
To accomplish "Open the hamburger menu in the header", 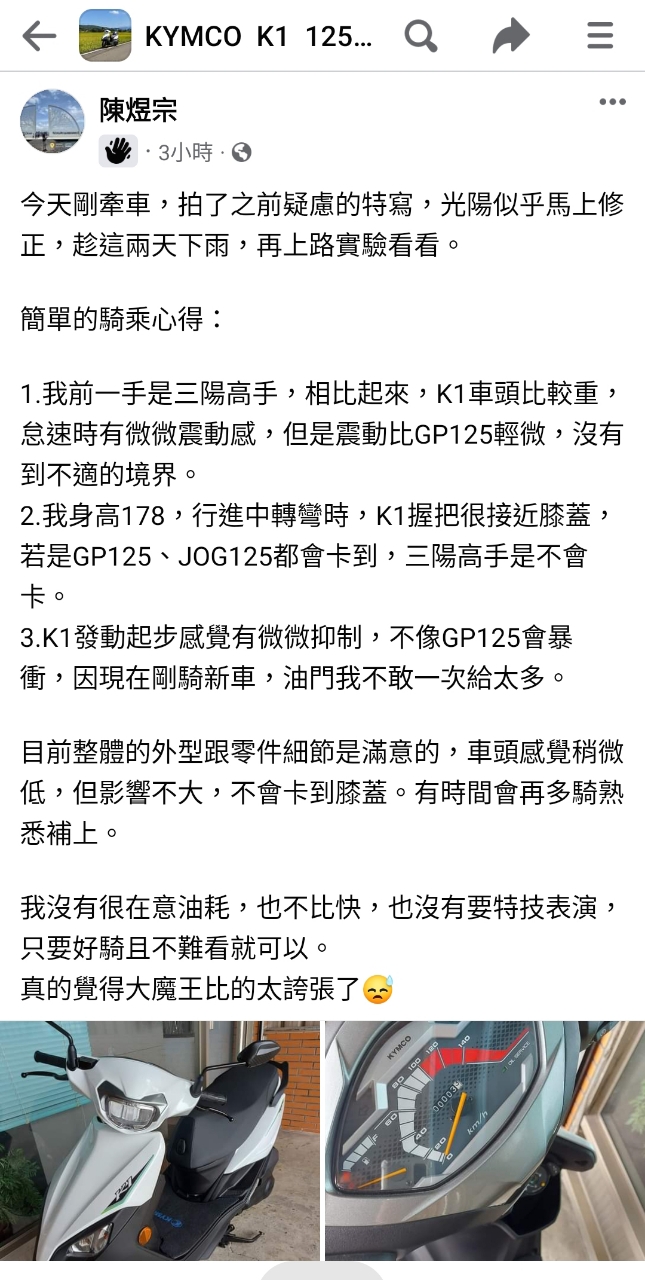I will [x=600, y=36].
